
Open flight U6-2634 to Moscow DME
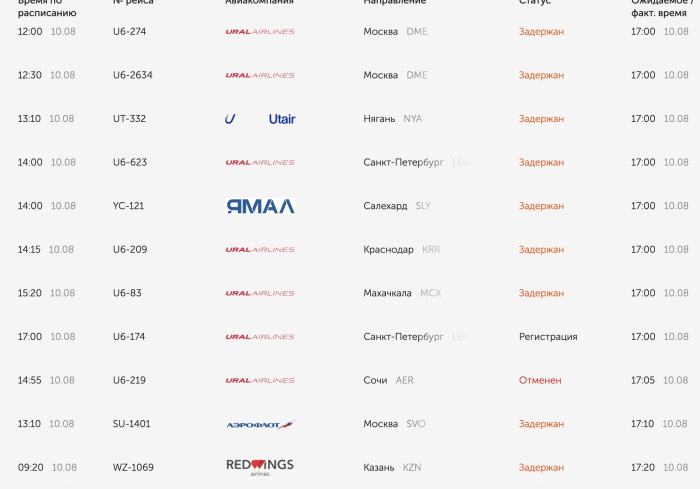pos(350,75)
